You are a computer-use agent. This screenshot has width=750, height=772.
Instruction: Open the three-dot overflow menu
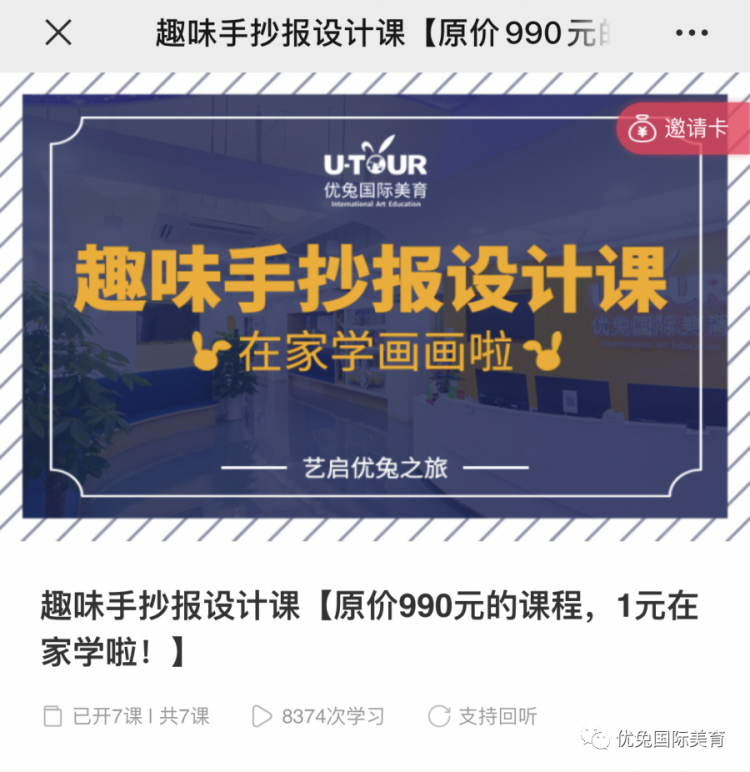click(691, 33)
